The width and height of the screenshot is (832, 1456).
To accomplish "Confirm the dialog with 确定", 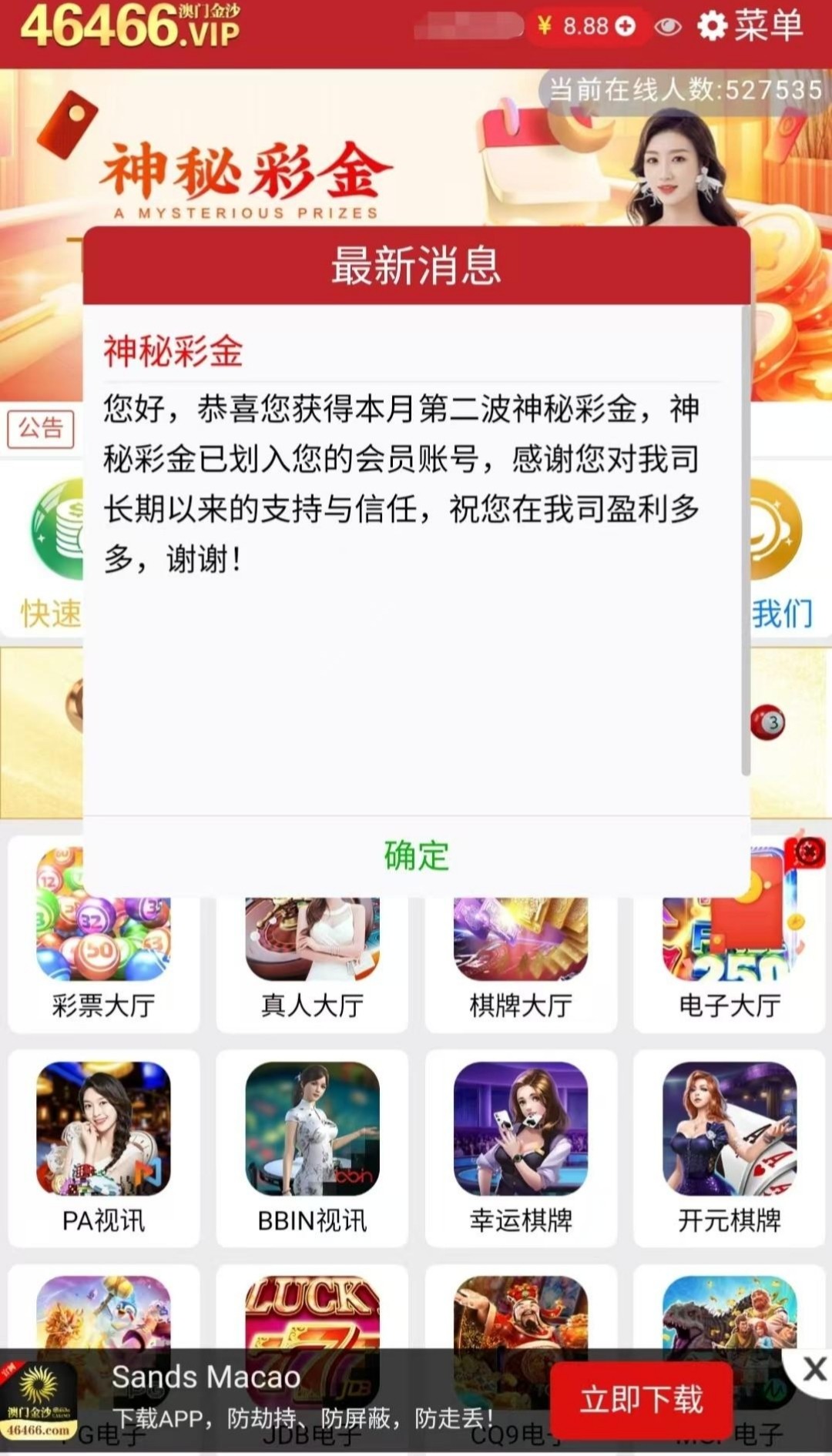I will pos(416,855).
